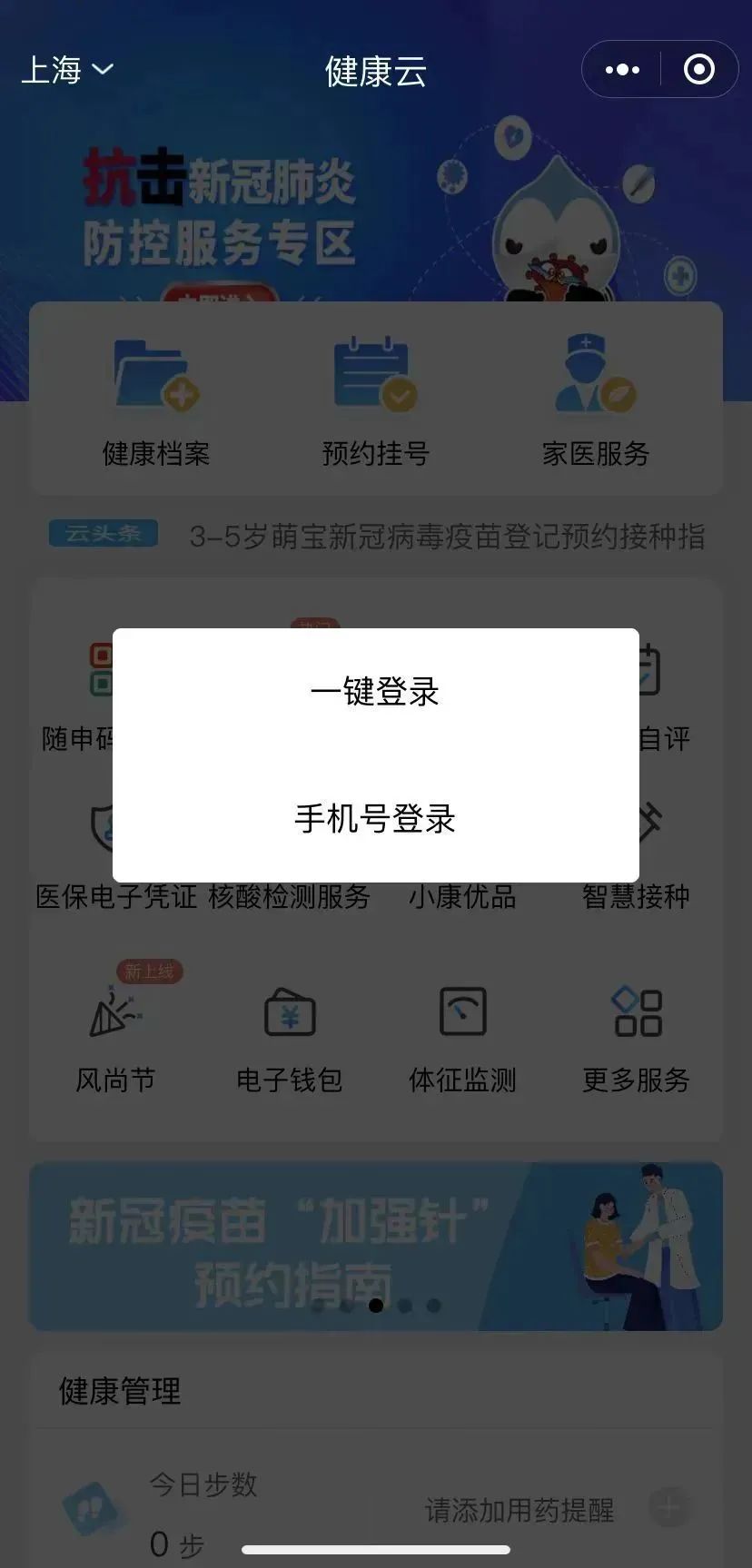This screenshot has height=1568, width=752.
Task: Open 体征监测 vital signs monitoring
Action: pos(462,1039)
